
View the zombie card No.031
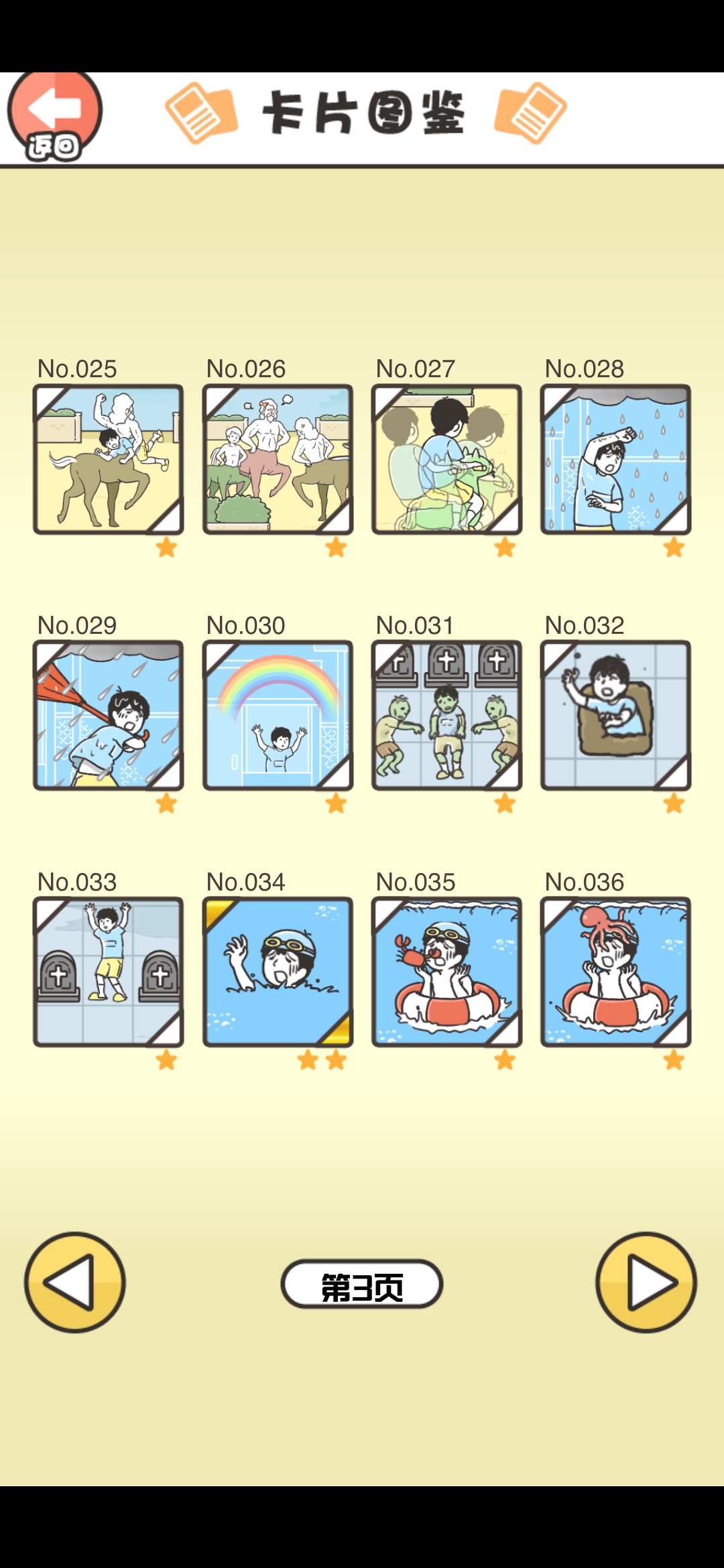pos(447,716)
